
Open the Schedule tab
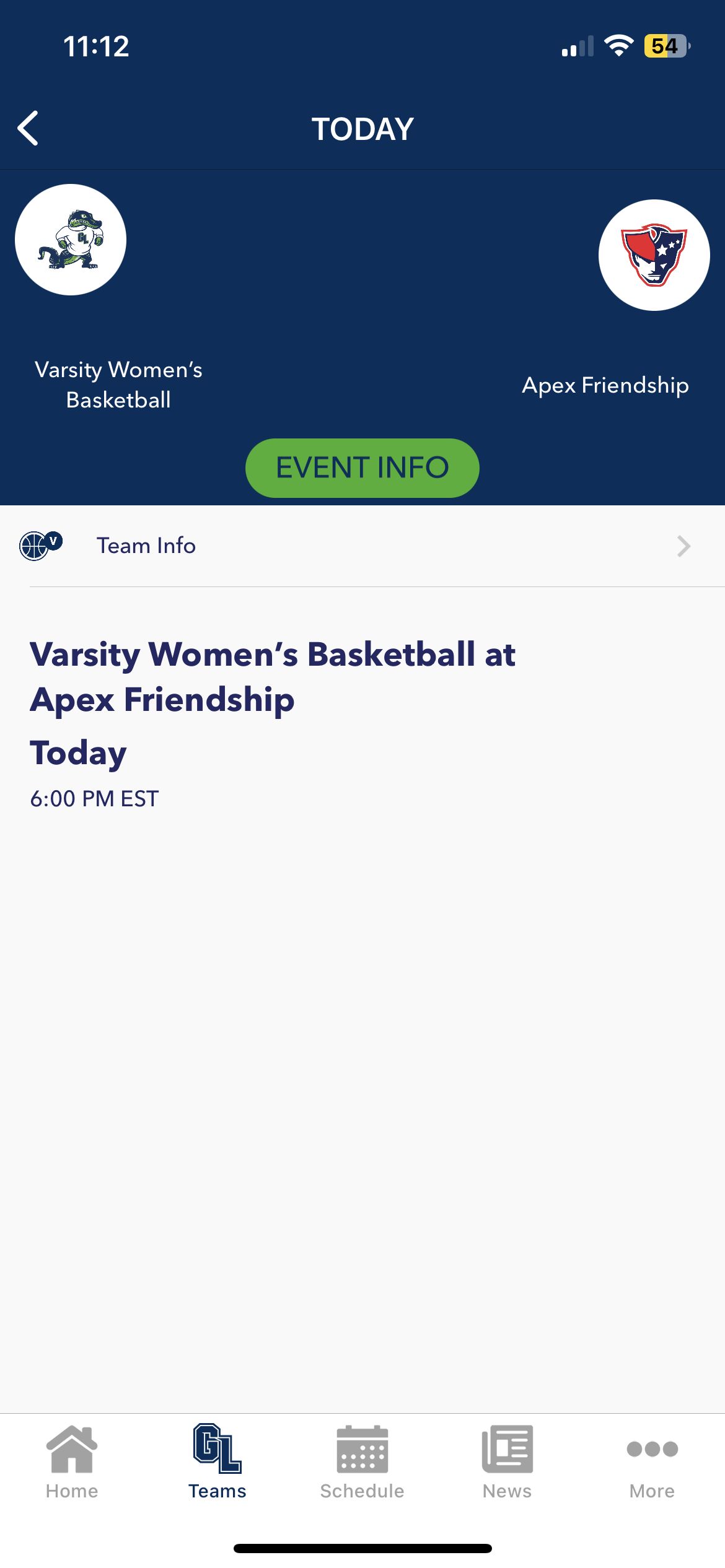(x=362, y=1463)
